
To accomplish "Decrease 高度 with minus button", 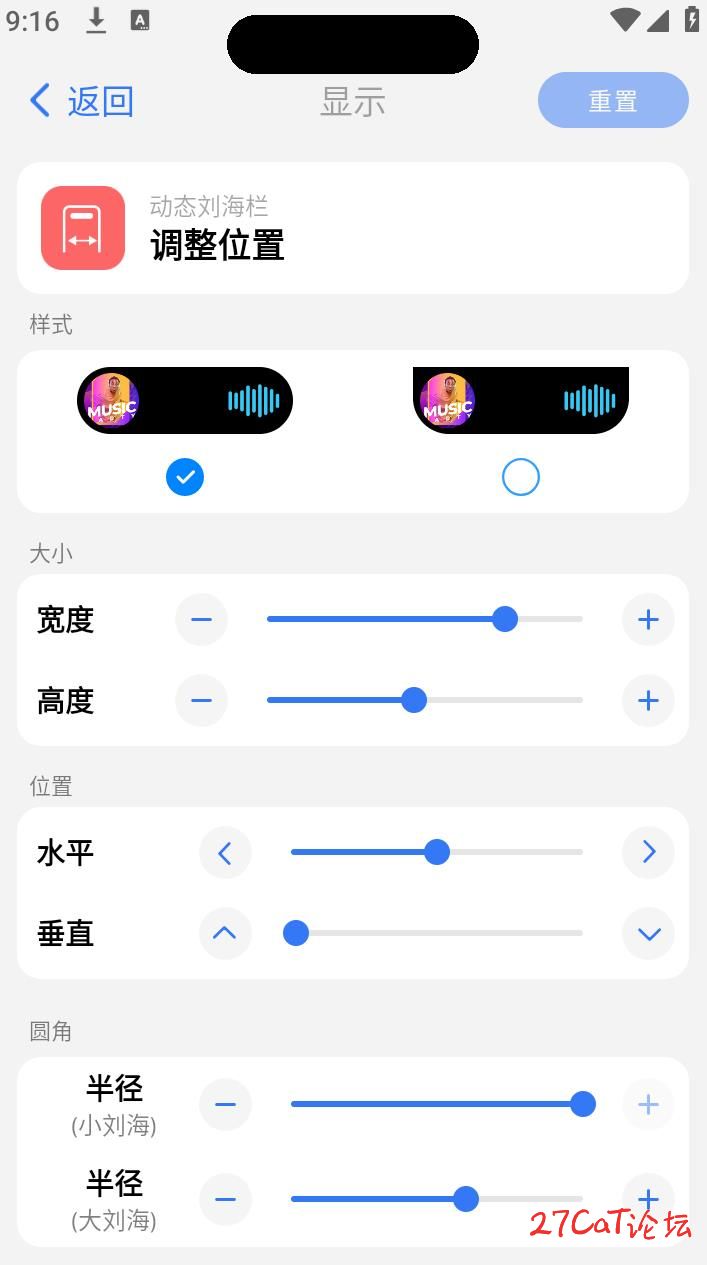I will coord(201,701).
